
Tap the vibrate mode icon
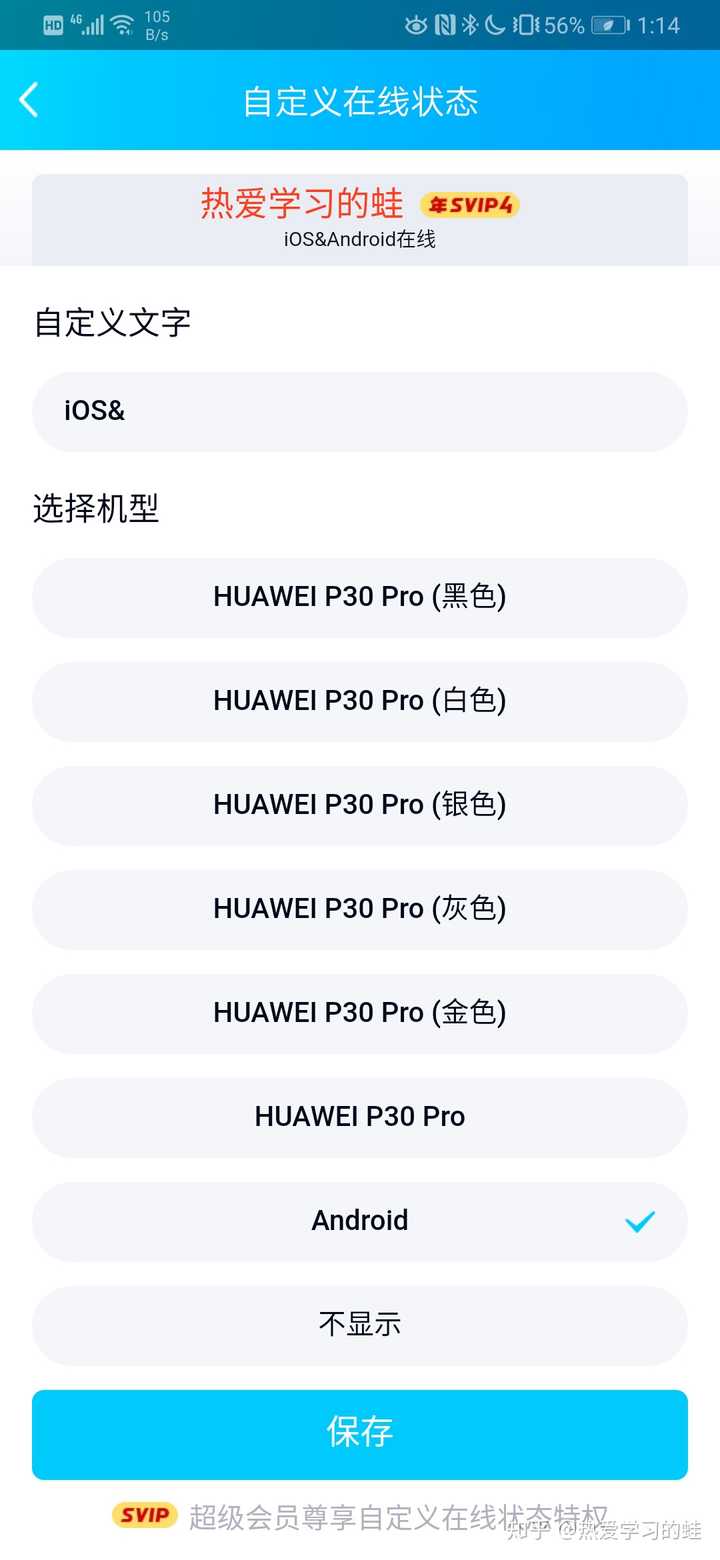522,23
